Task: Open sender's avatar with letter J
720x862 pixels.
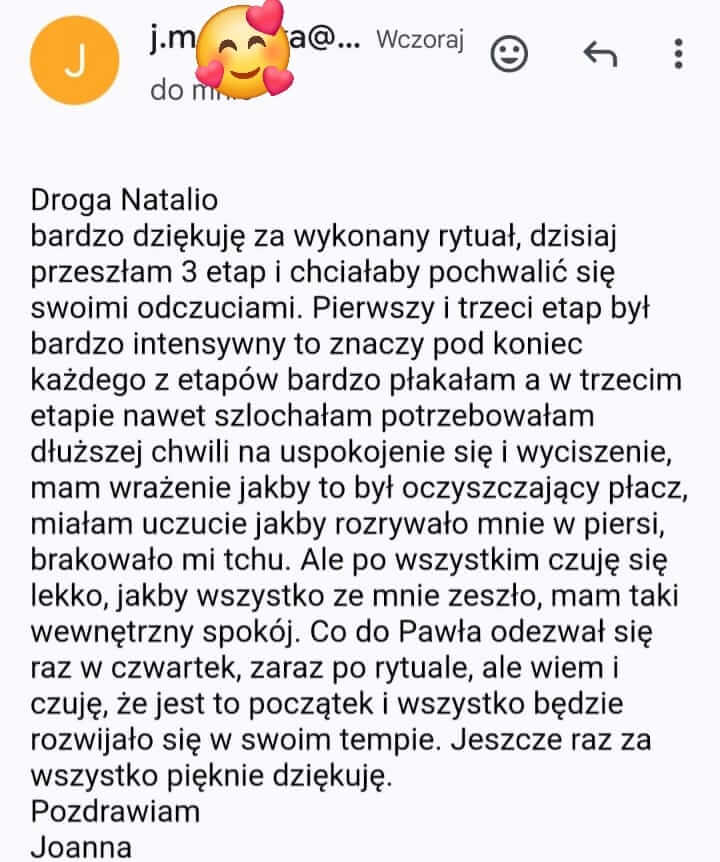Action: 75,62
